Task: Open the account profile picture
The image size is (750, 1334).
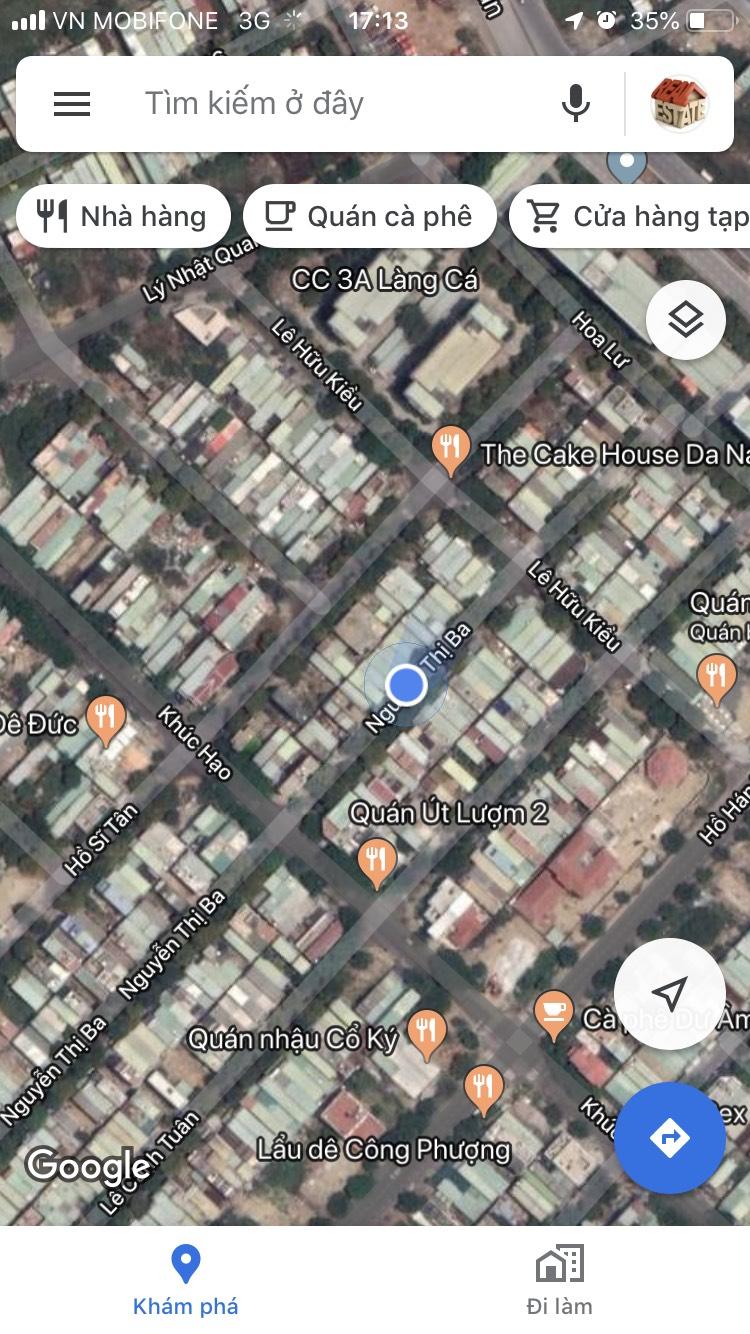Action: (679, 103)
